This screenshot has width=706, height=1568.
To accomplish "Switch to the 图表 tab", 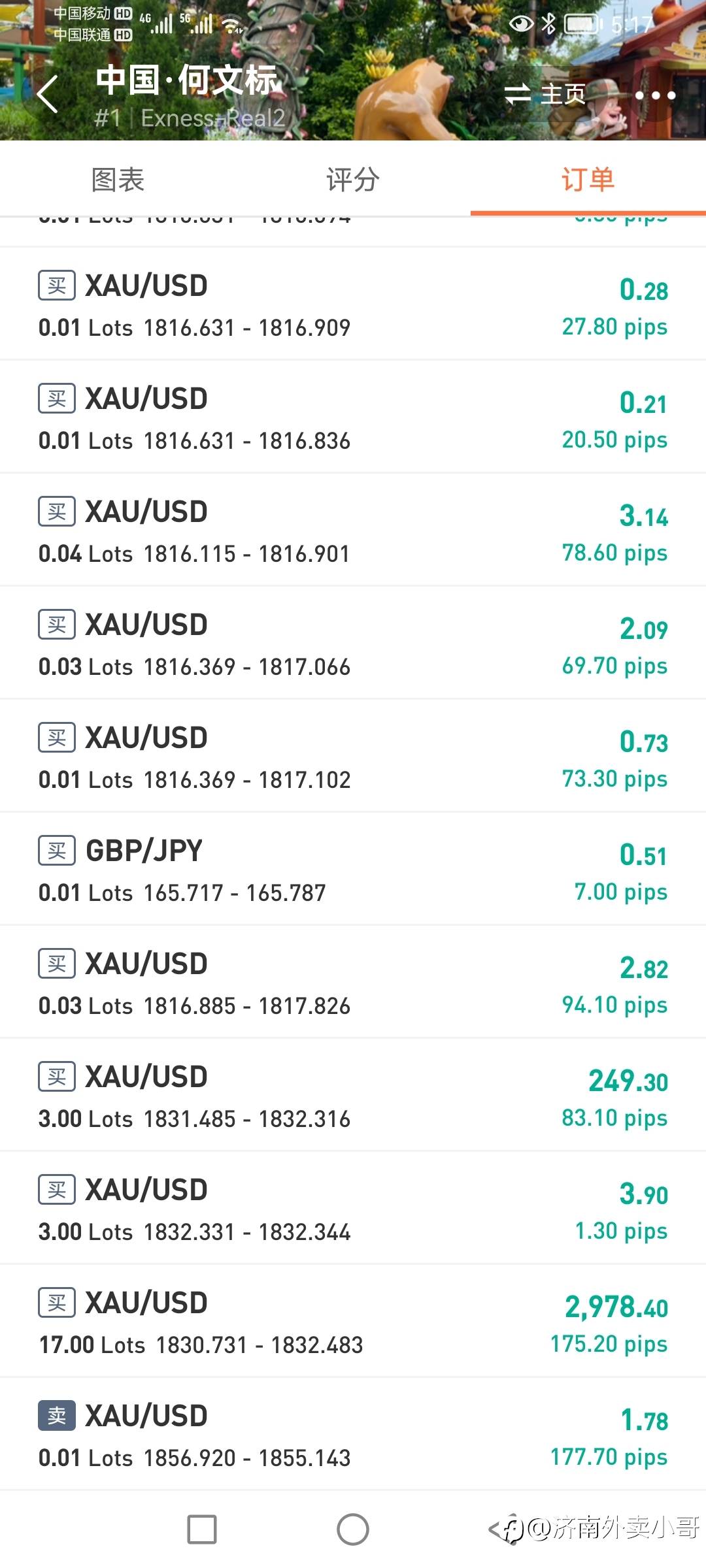I will [x=118, y=180].
